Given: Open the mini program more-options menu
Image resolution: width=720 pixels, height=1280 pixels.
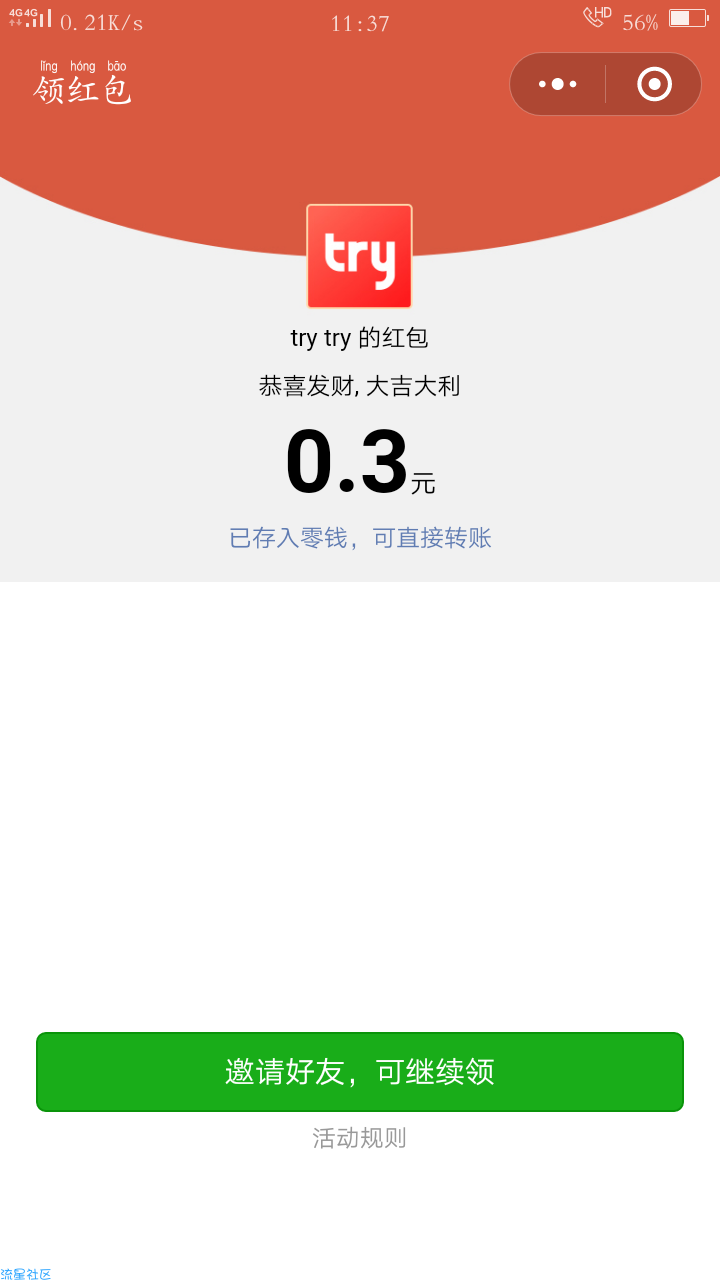Looking at the screenshot, I should 558,84.
